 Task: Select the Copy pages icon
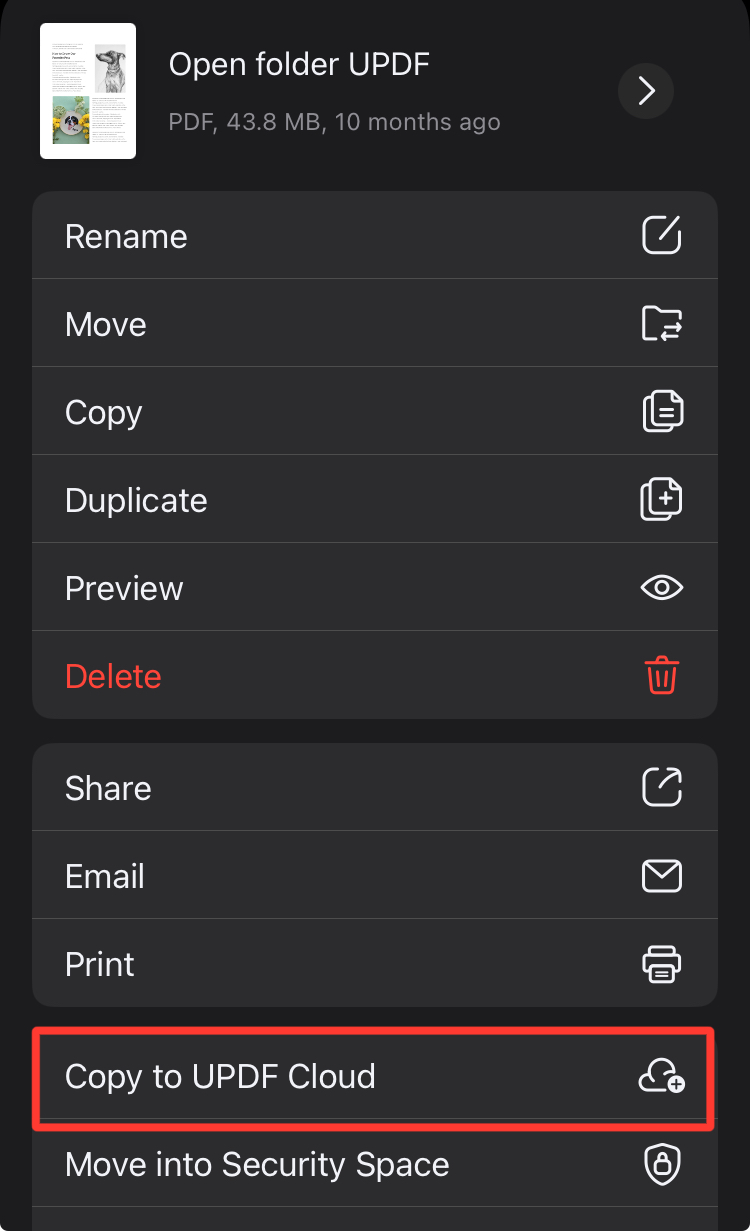661,411
